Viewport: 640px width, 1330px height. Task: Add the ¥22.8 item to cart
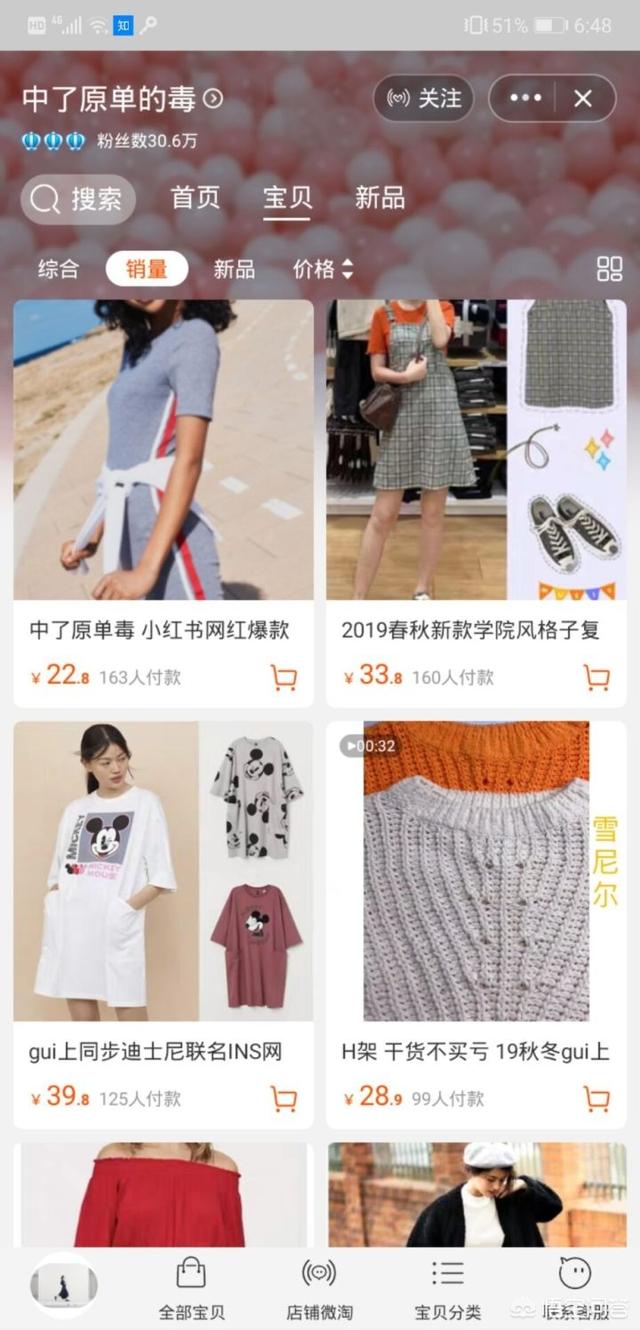[284, 678]
